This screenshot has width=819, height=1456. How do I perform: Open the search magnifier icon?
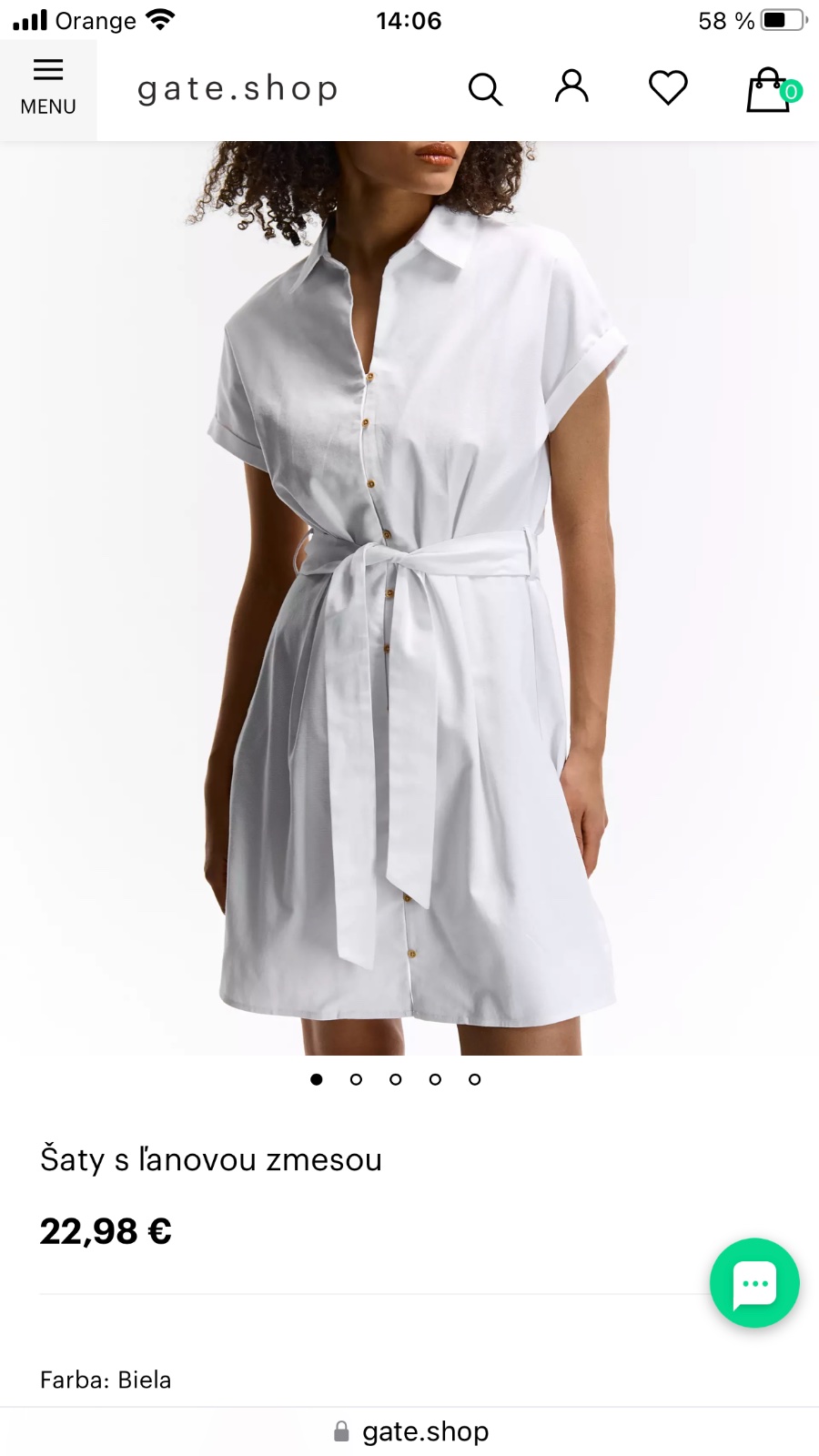coord(485,89)
